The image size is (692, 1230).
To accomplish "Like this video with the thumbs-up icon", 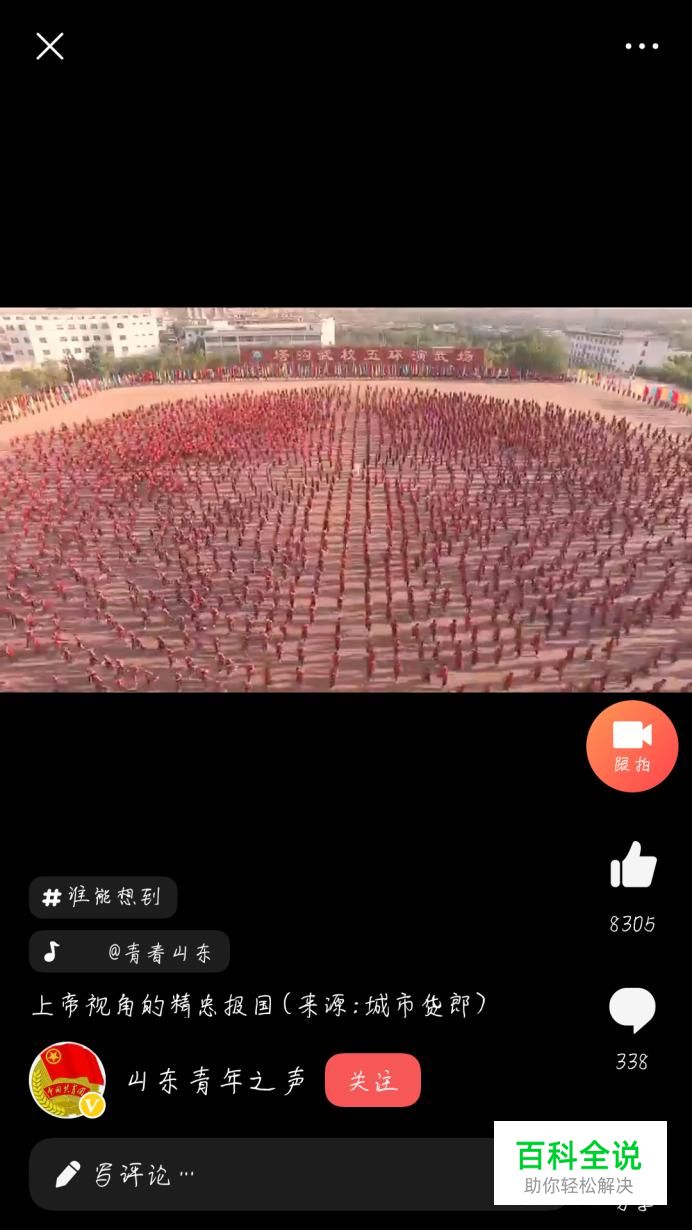I will [x=633, y=865].
